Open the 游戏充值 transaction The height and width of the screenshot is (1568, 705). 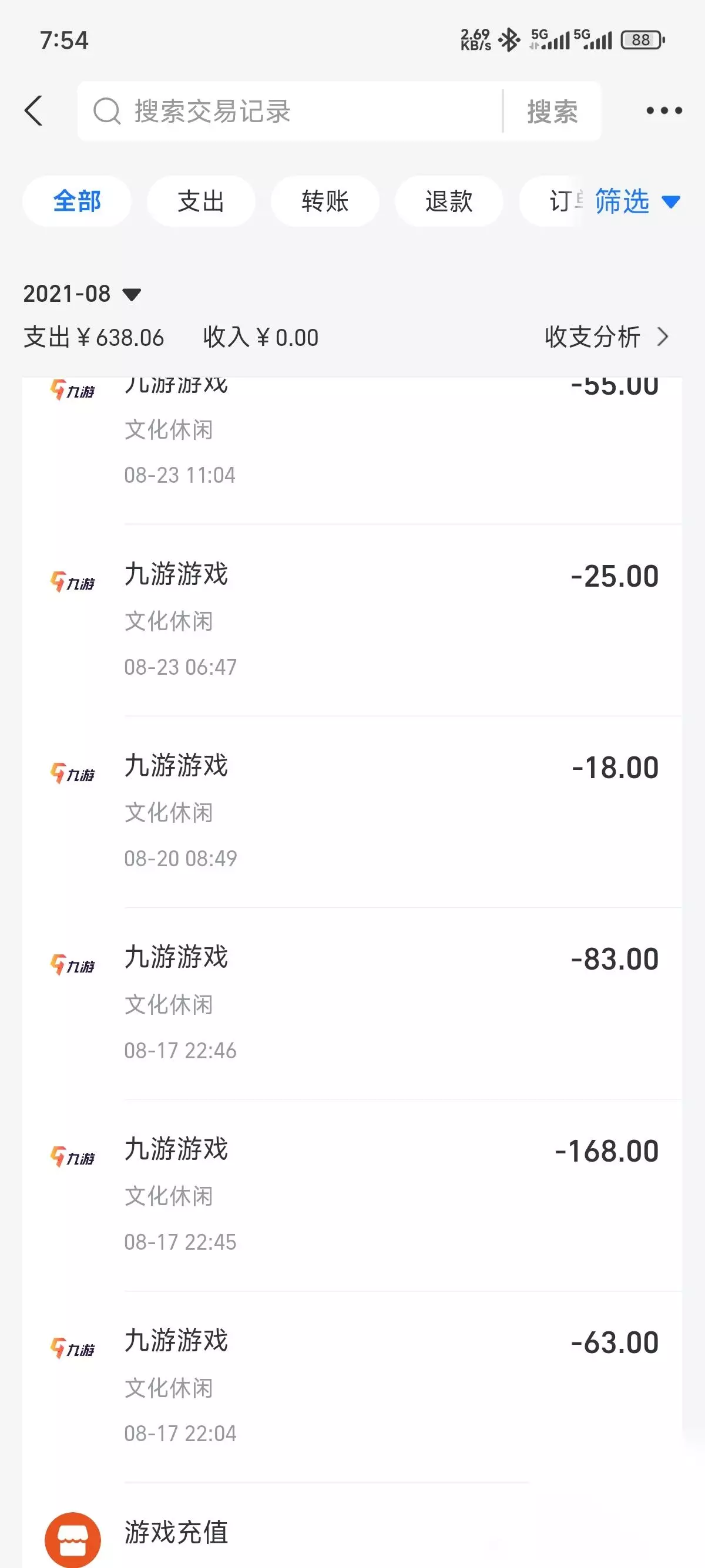[352, 1526]
